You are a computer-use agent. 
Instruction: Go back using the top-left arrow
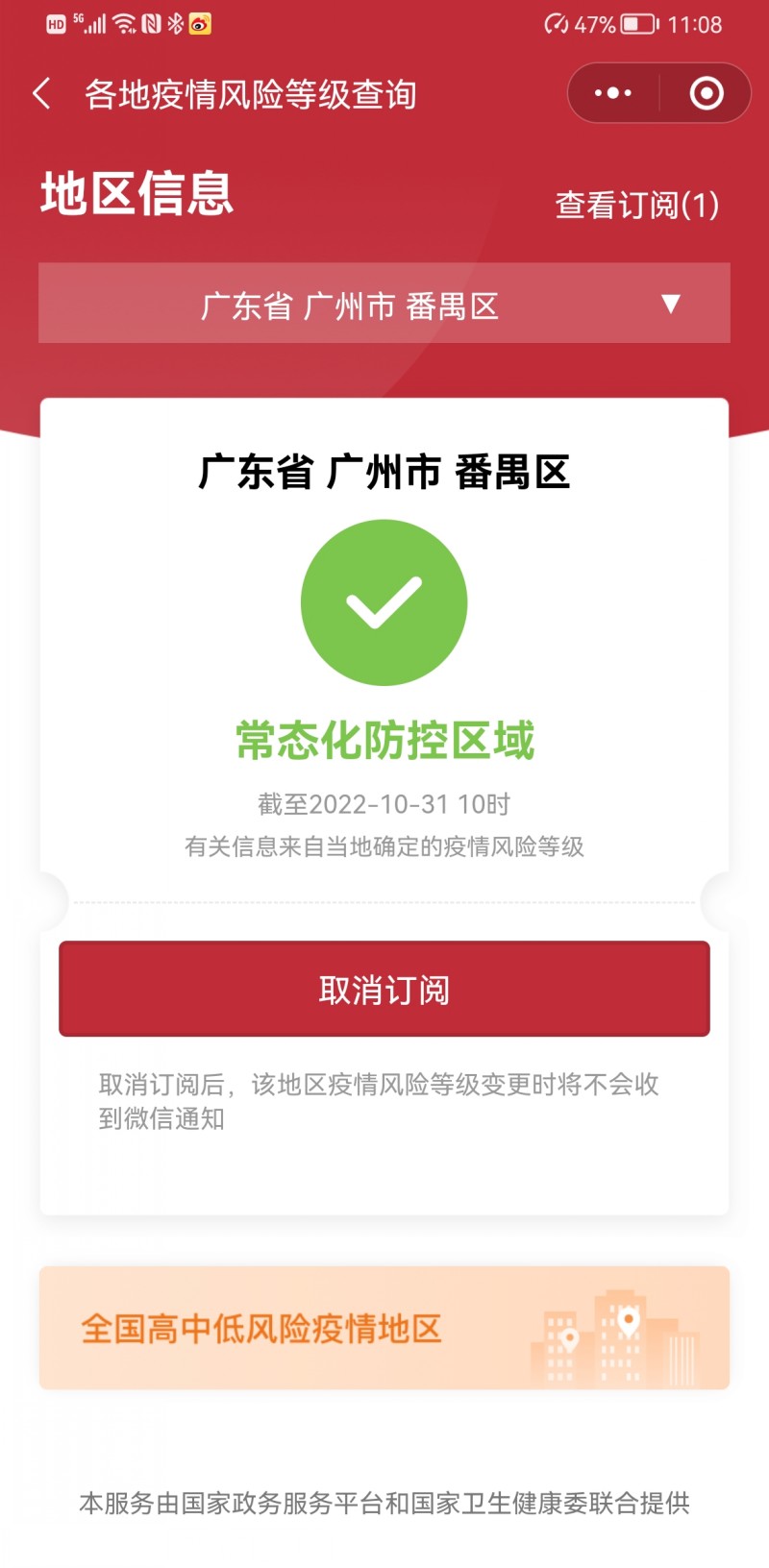click(x=42, y=94)
